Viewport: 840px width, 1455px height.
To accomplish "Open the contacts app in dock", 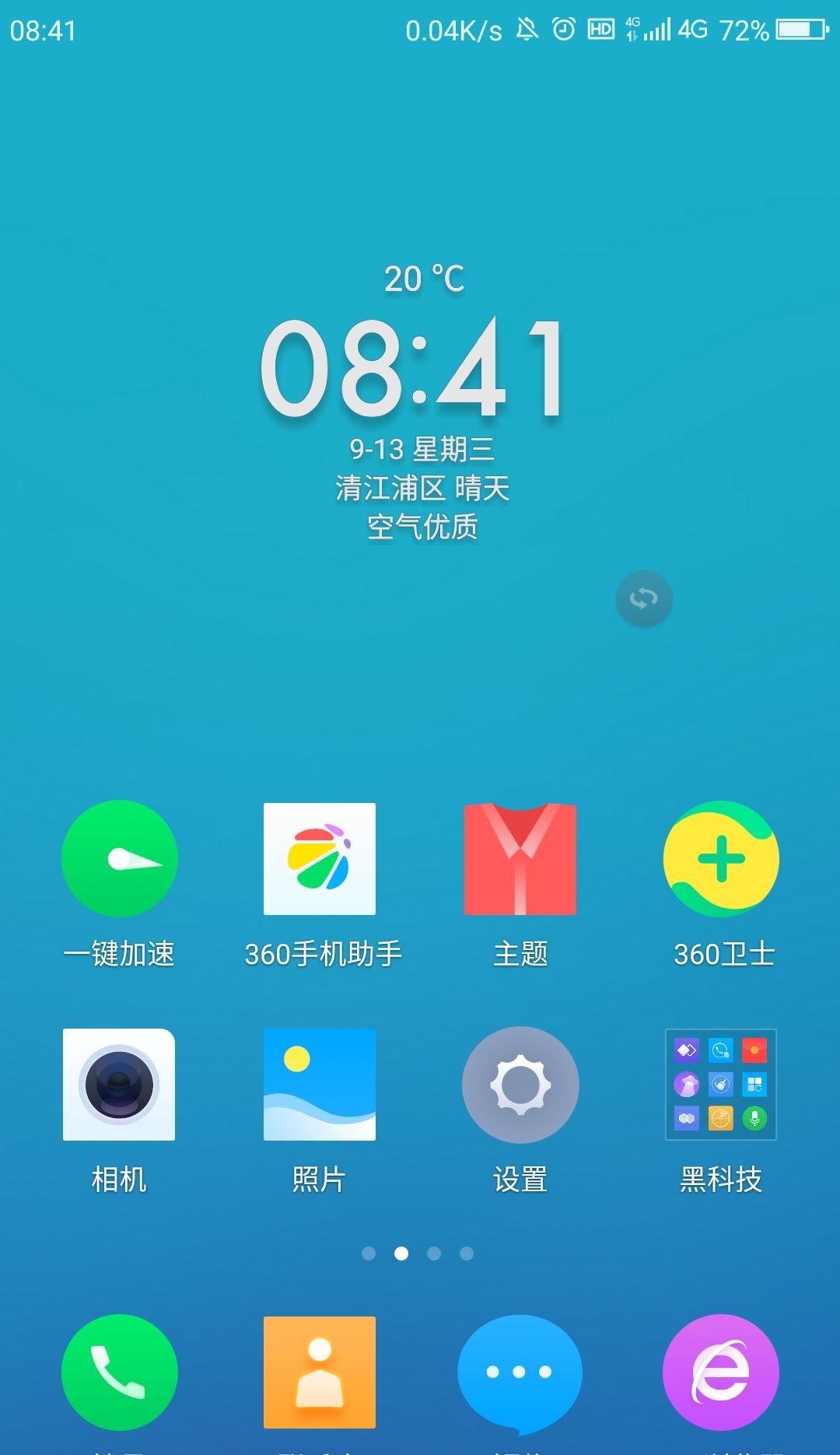I will 320,1373.
